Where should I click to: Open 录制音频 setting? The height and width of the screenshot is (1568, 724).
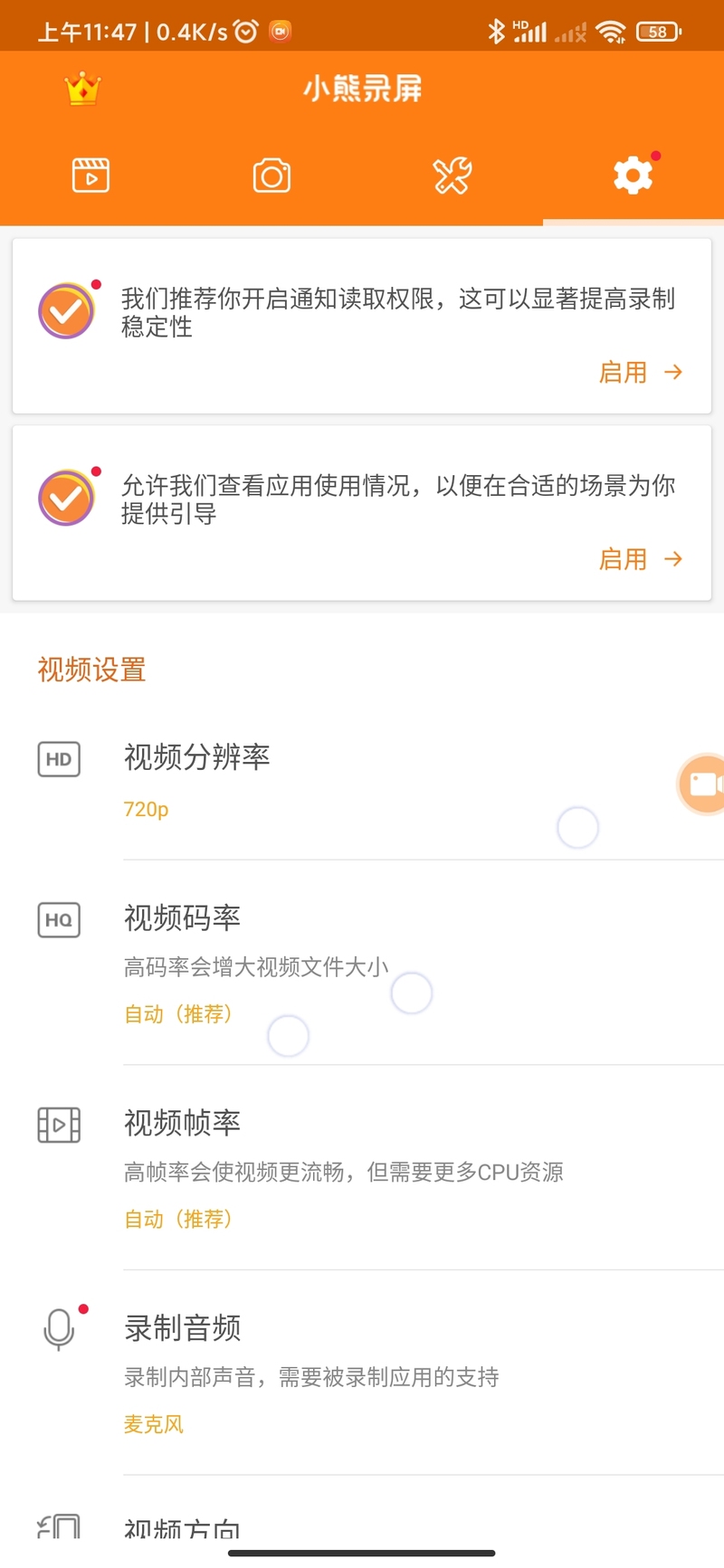click(362, 1373)
